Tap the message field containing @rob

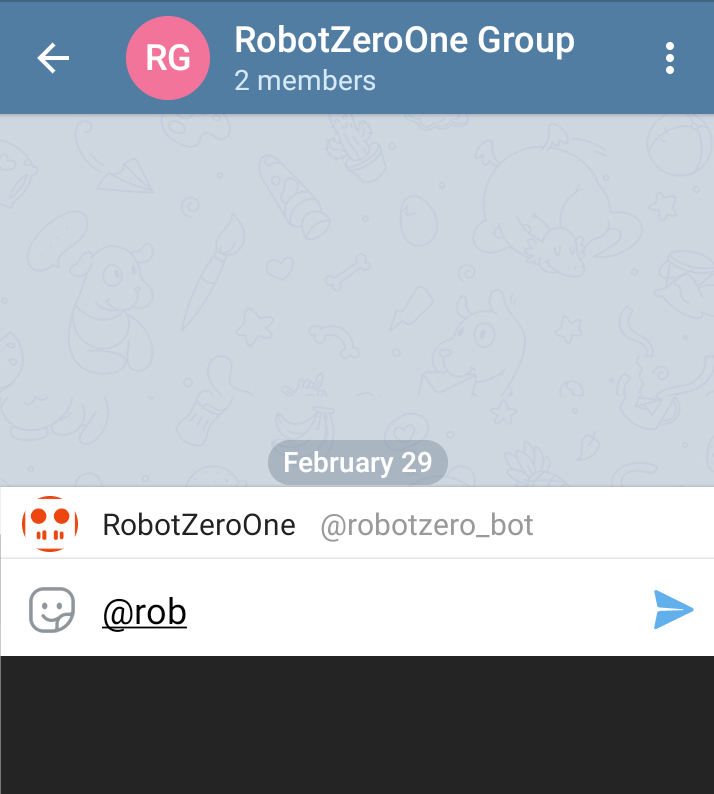pyautogui.click(x=370, y=612)
